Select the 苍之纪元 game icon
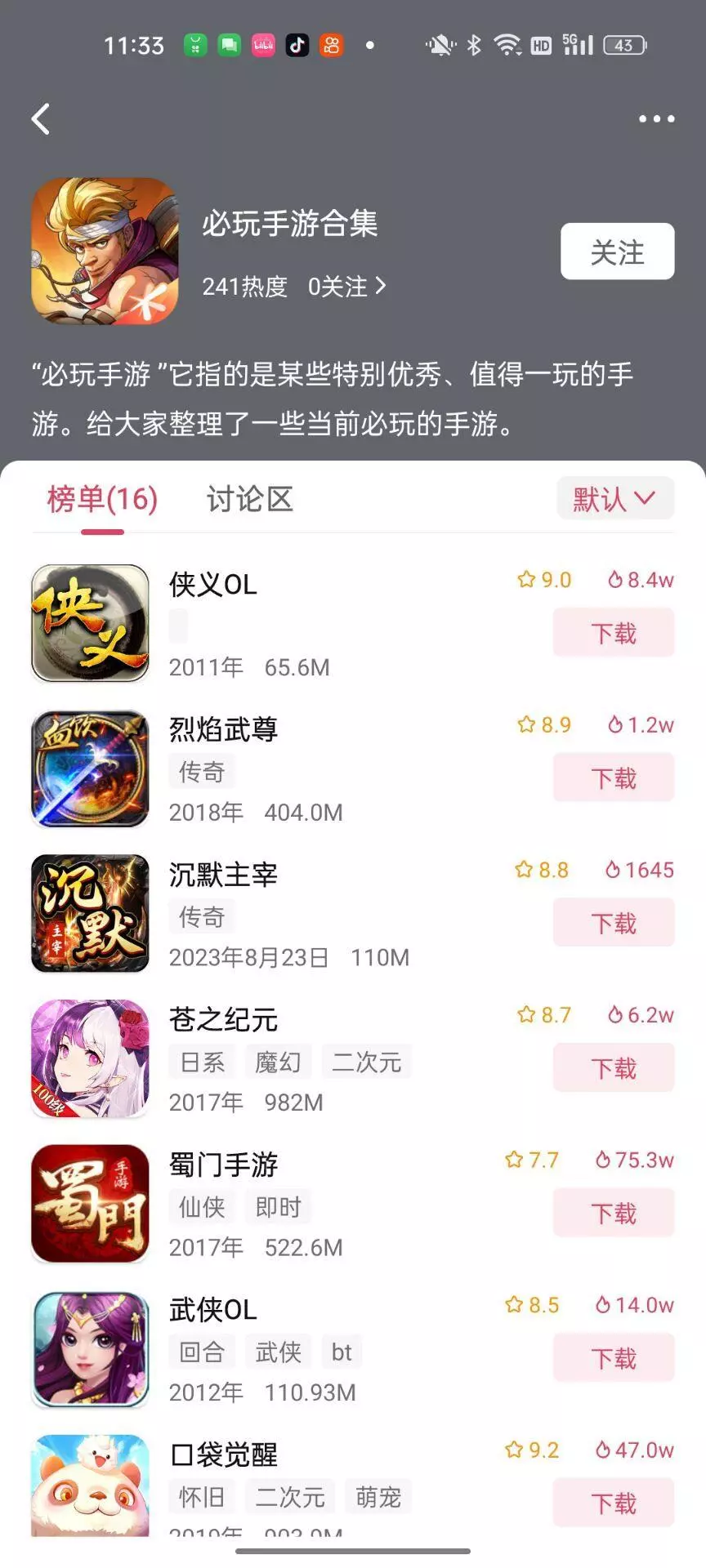The height and width of the screenshot is (1568, 706). tap(89, 1058)
